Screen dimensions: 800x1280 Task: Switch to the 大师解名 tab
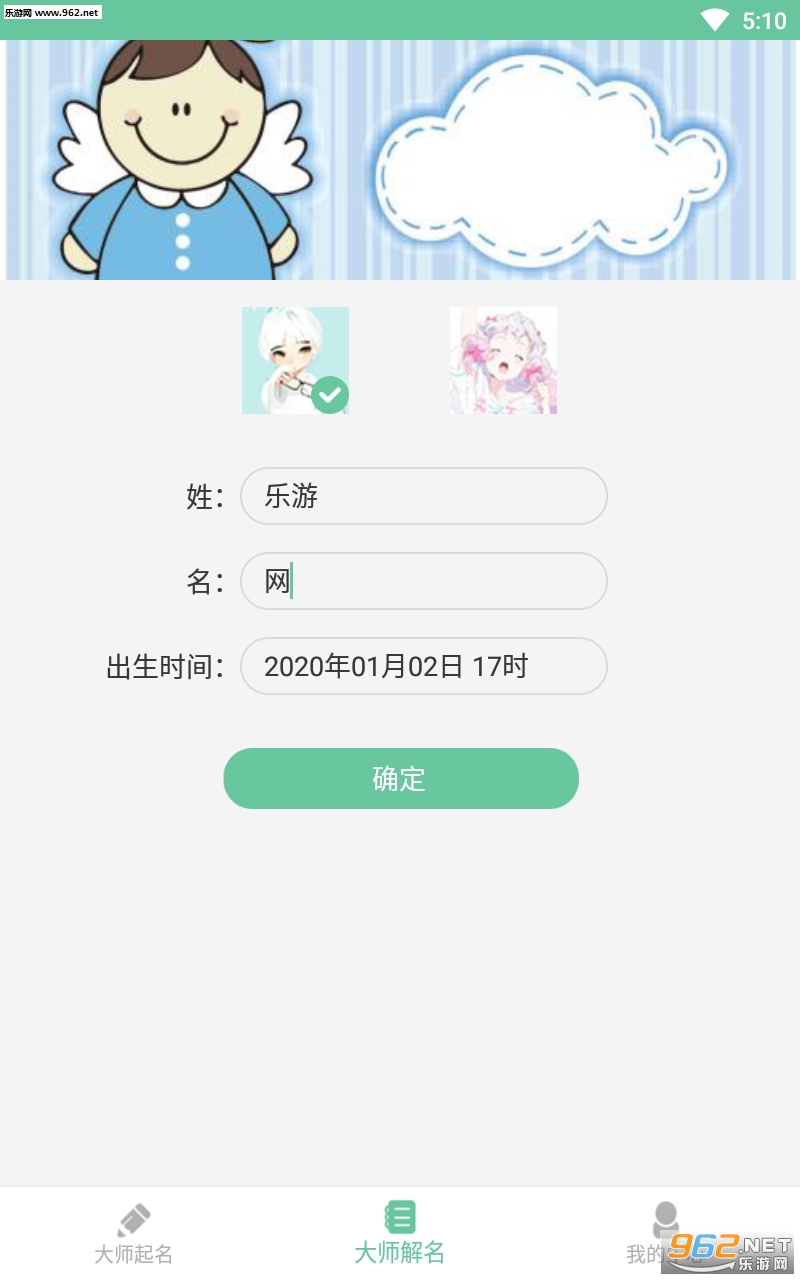point(400,1234)
